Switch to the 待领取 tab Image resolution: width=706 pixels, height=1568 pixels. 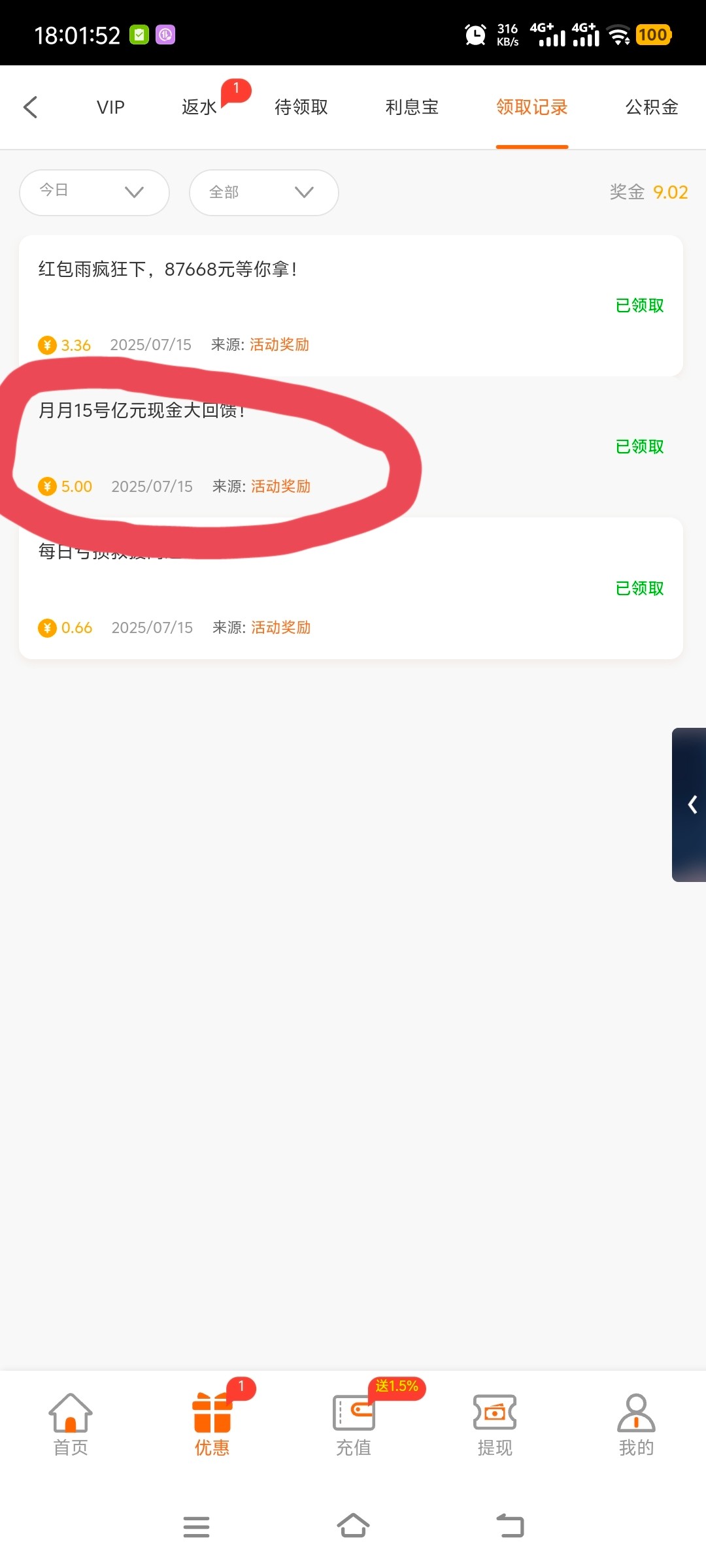pos(301,107)
